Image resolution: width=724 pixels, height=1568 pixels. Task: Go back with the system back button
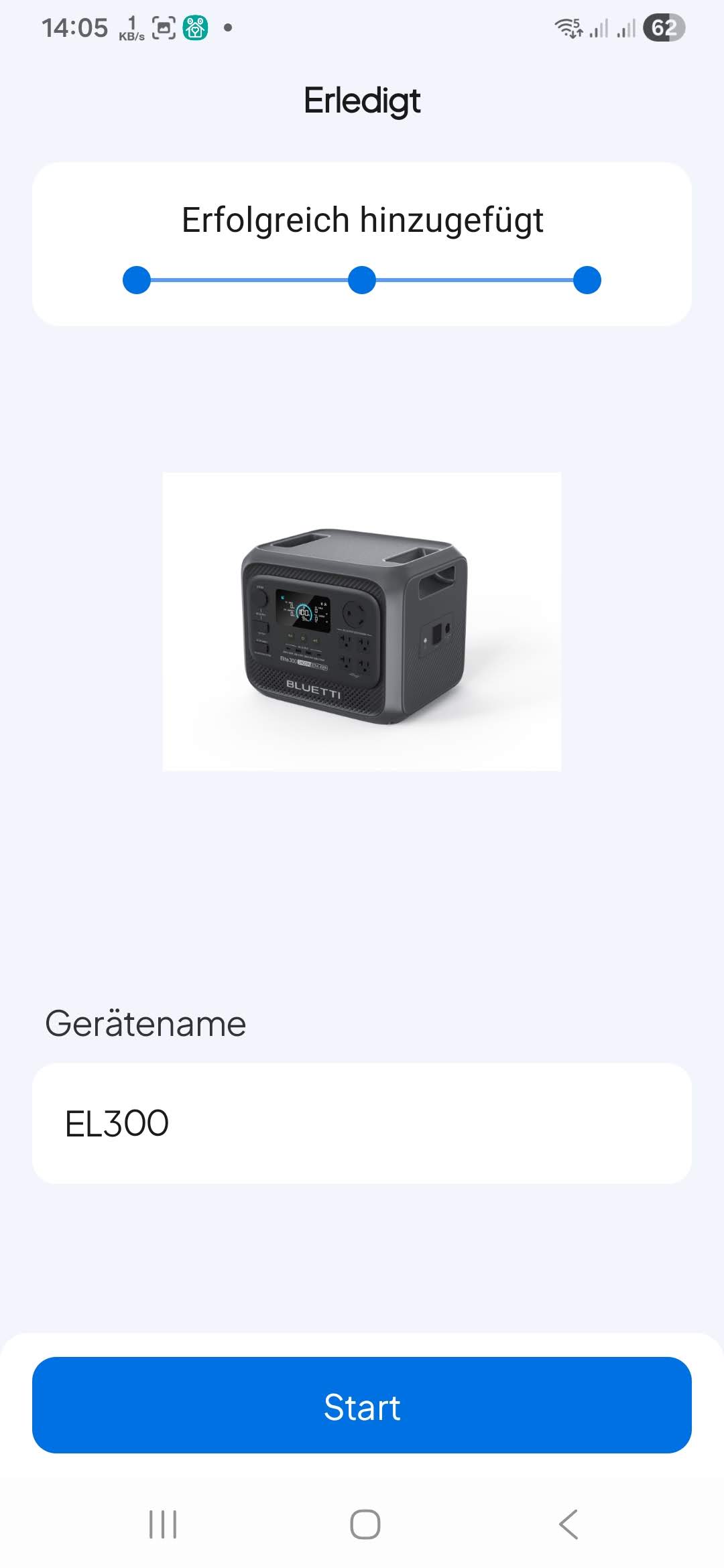click(x=568, y=1524)
